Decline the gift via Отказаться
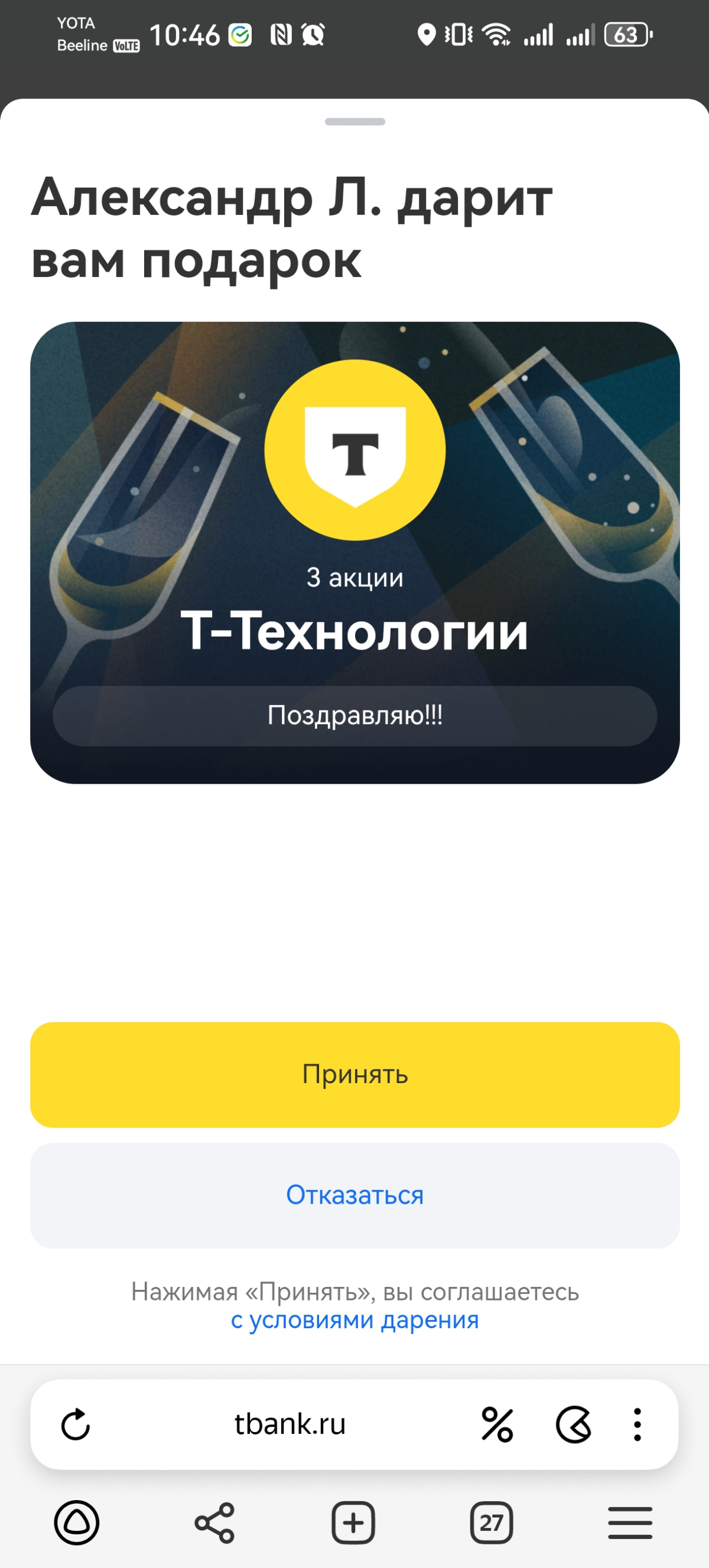The image size is (709, 1568). (354, 1195)
